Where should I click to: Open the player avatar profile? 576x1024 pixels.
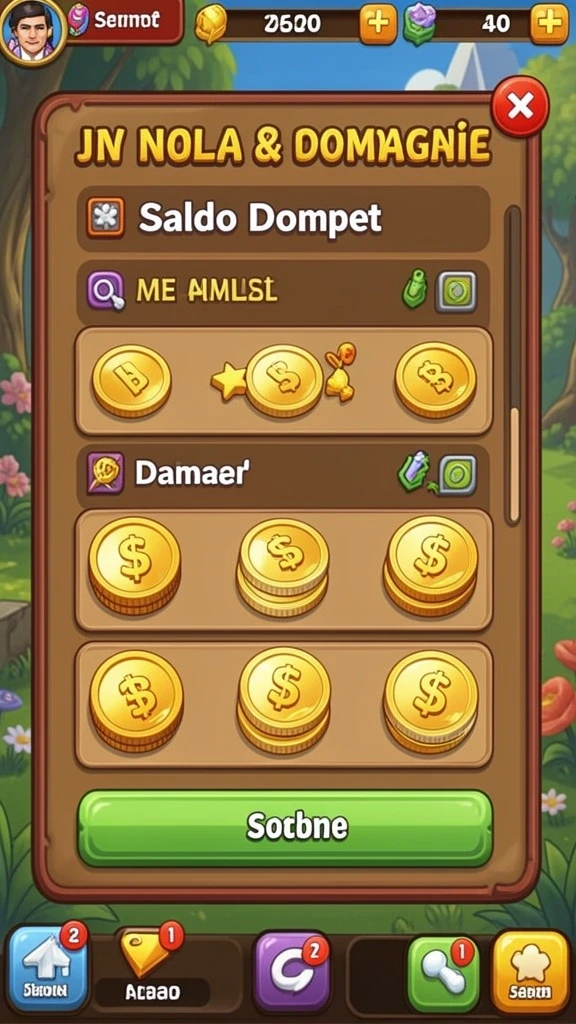32,29
